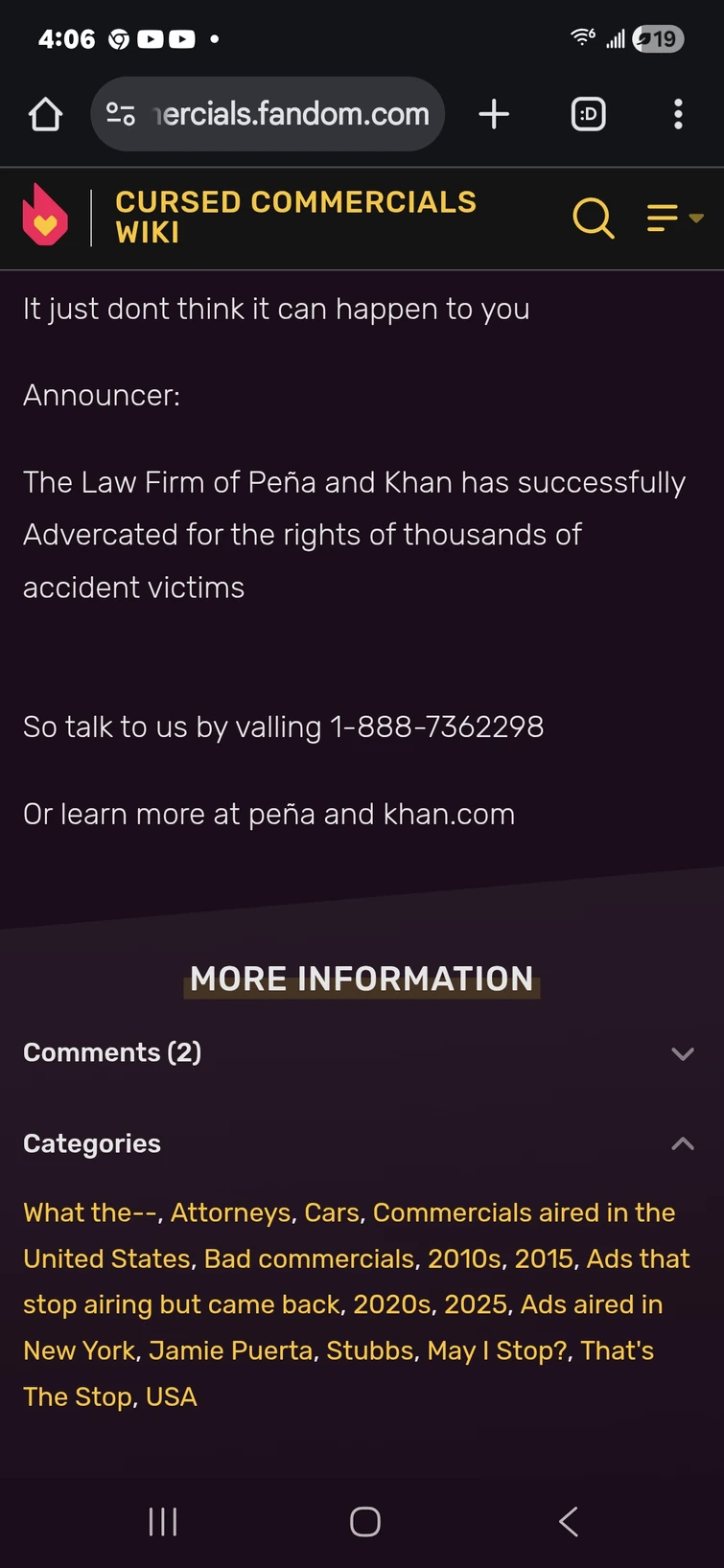Open the tab switcher
Screen dimensions: 724x1568
[588, 115]
